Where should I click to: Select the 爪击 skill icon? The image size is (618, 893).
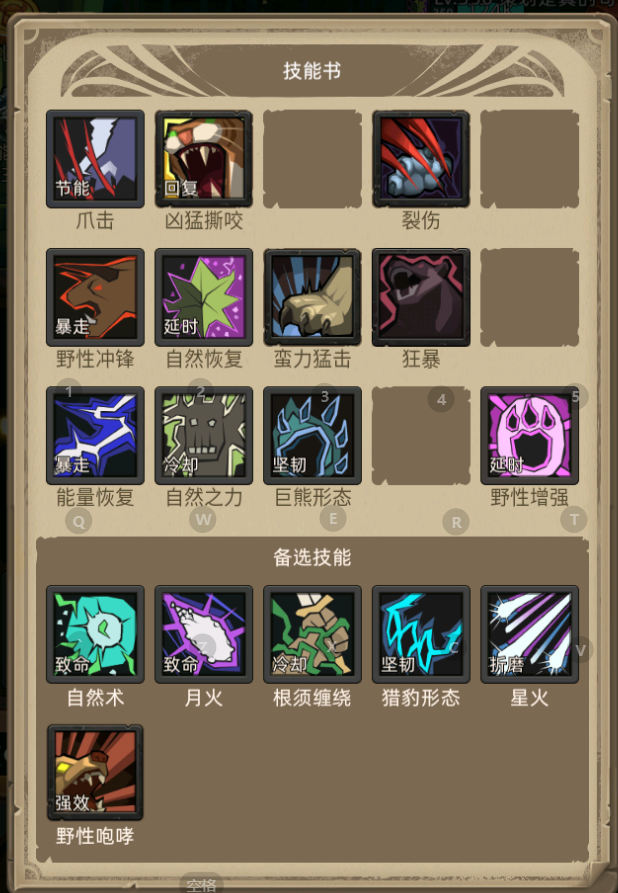click(95, 159)
